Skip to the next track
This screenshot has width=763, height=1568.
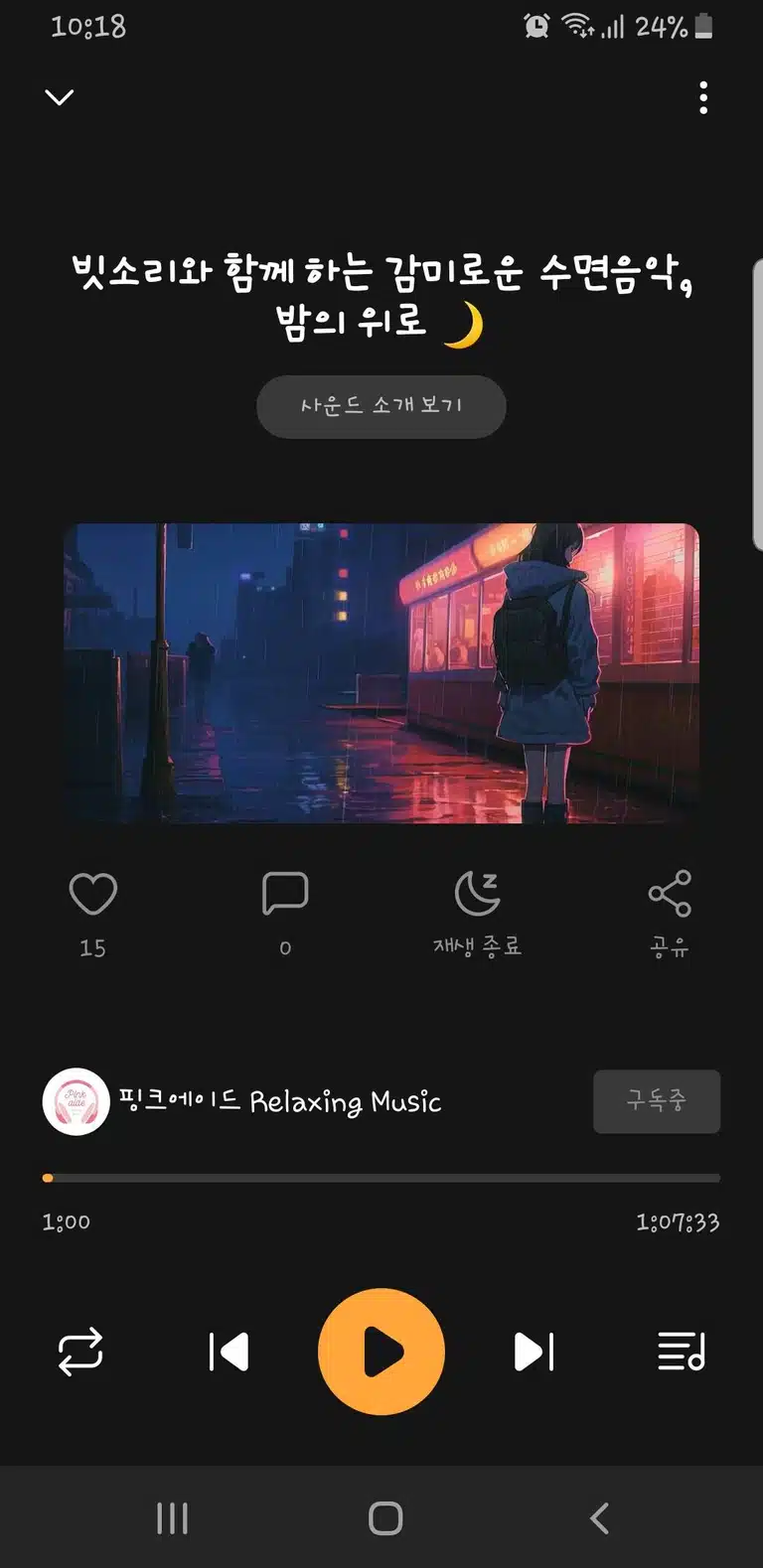(x=534, y=1352)
